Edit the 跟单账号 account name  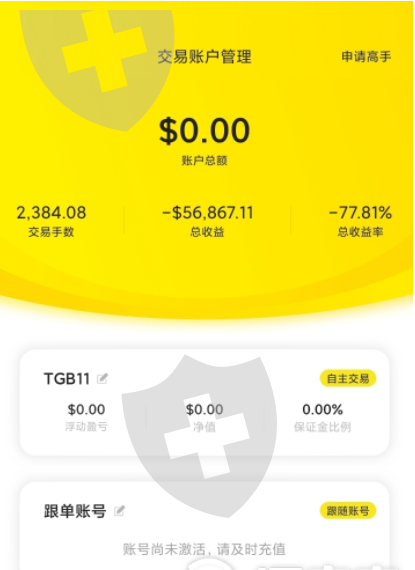(119, 511)
